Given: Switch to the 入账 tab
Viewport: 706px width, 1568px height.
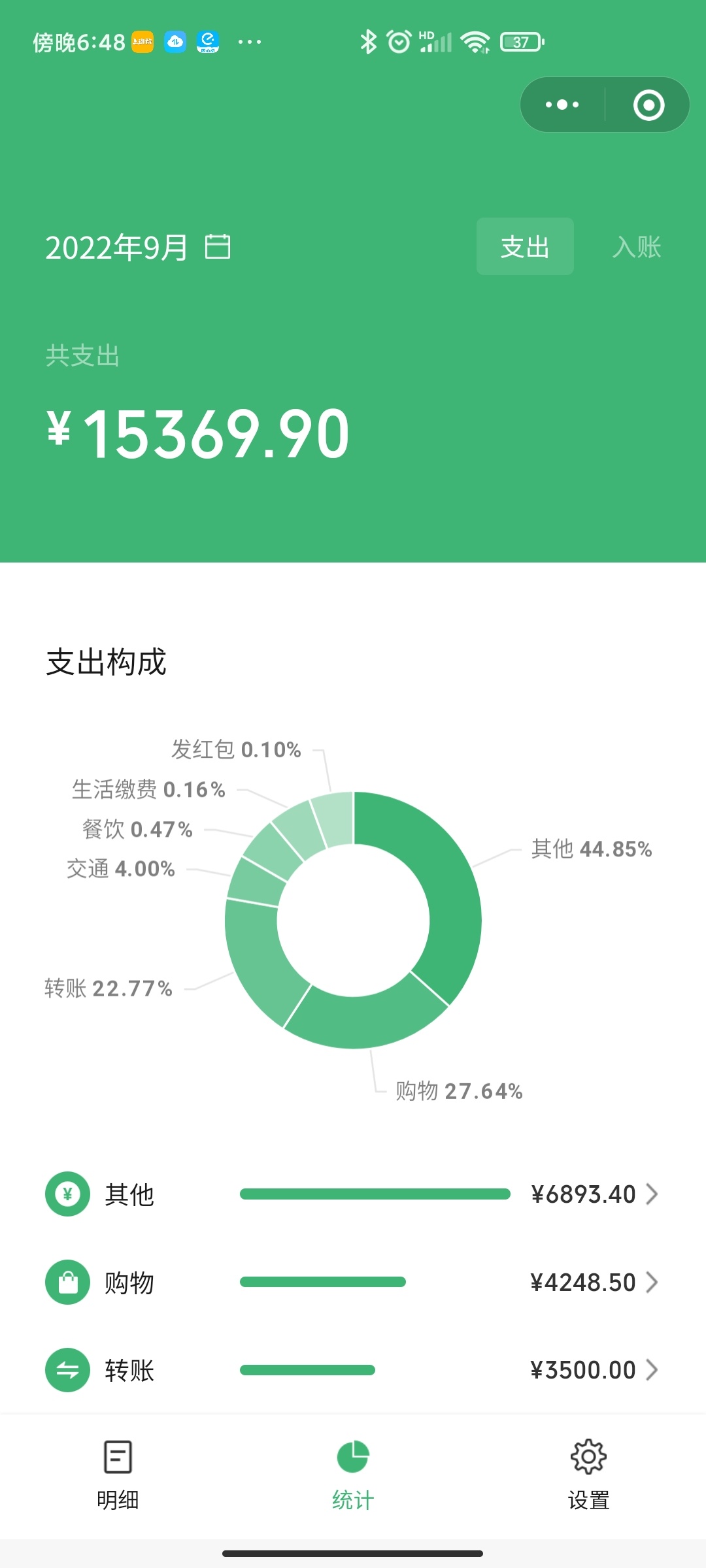Looking at the screenshot, I should [637, 246].
